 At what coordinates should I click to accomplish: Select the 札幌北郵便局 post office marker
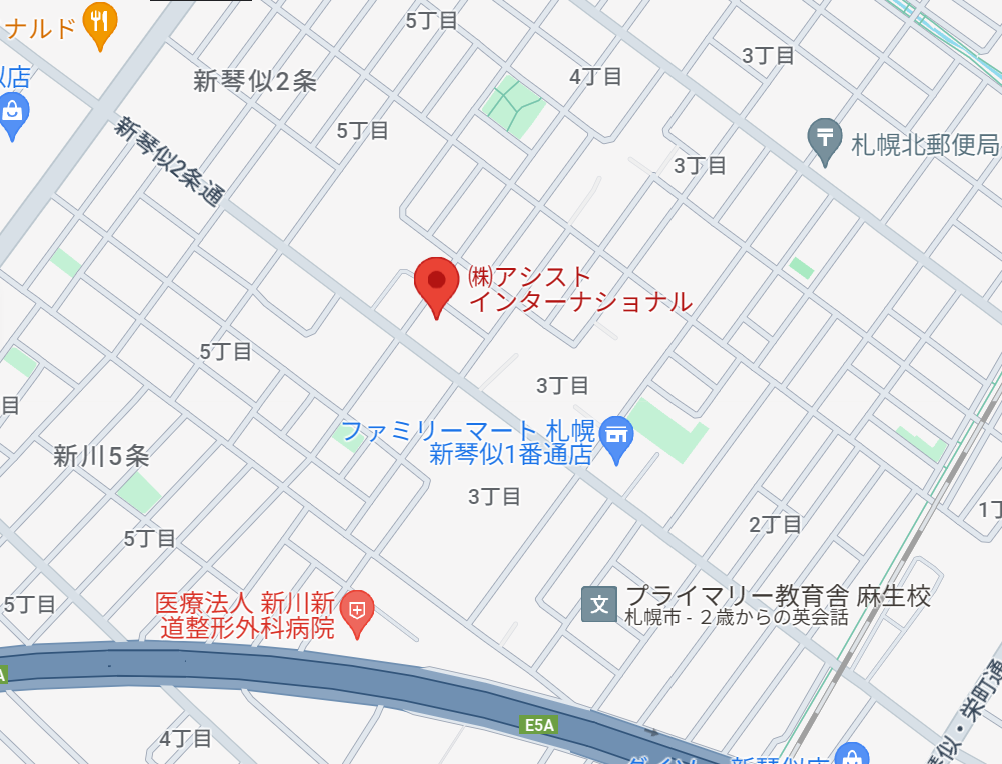[x=825, y=138]
